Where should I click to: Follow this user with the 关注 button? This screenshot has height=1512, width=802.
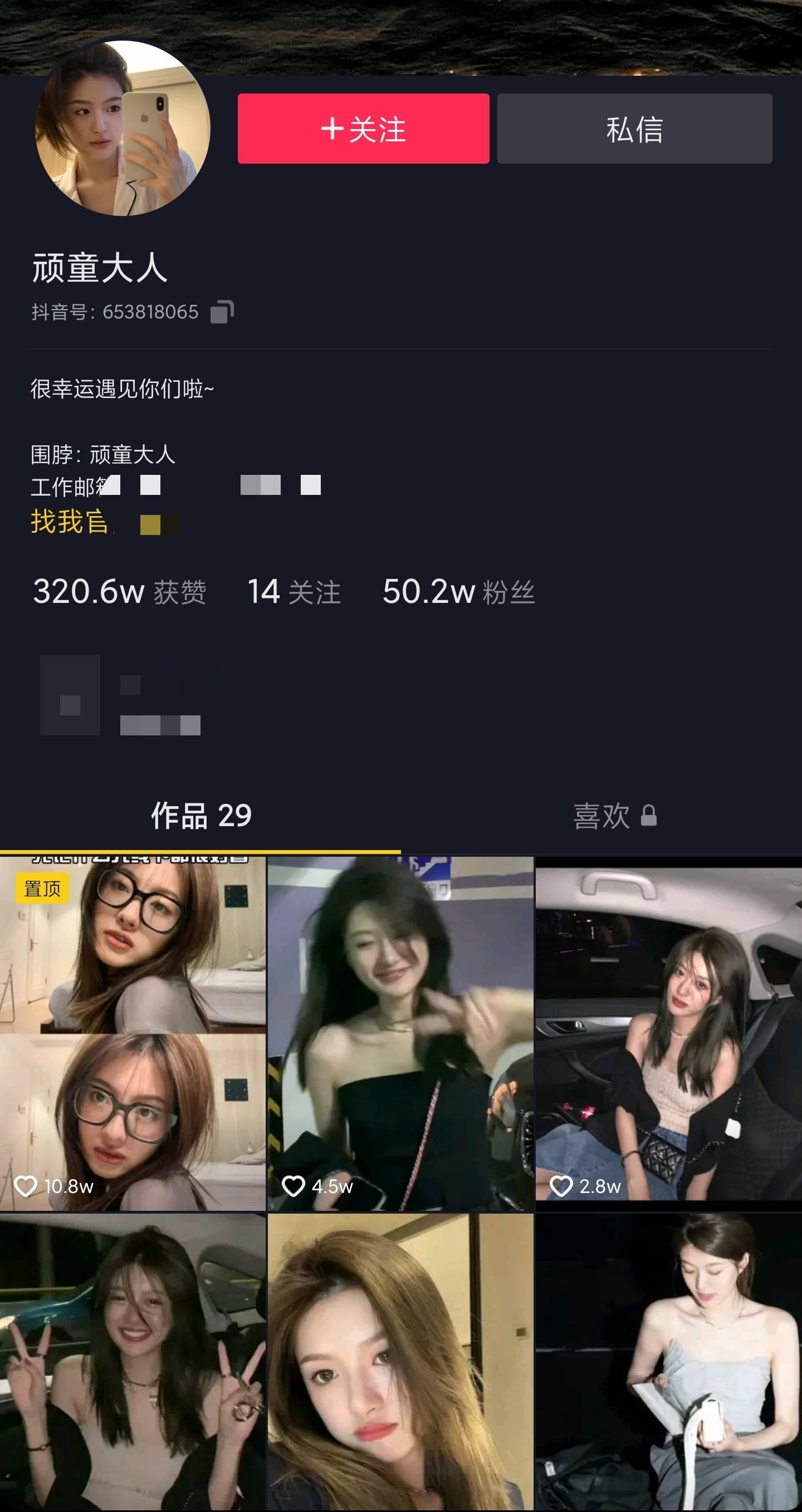pos(363,129)
